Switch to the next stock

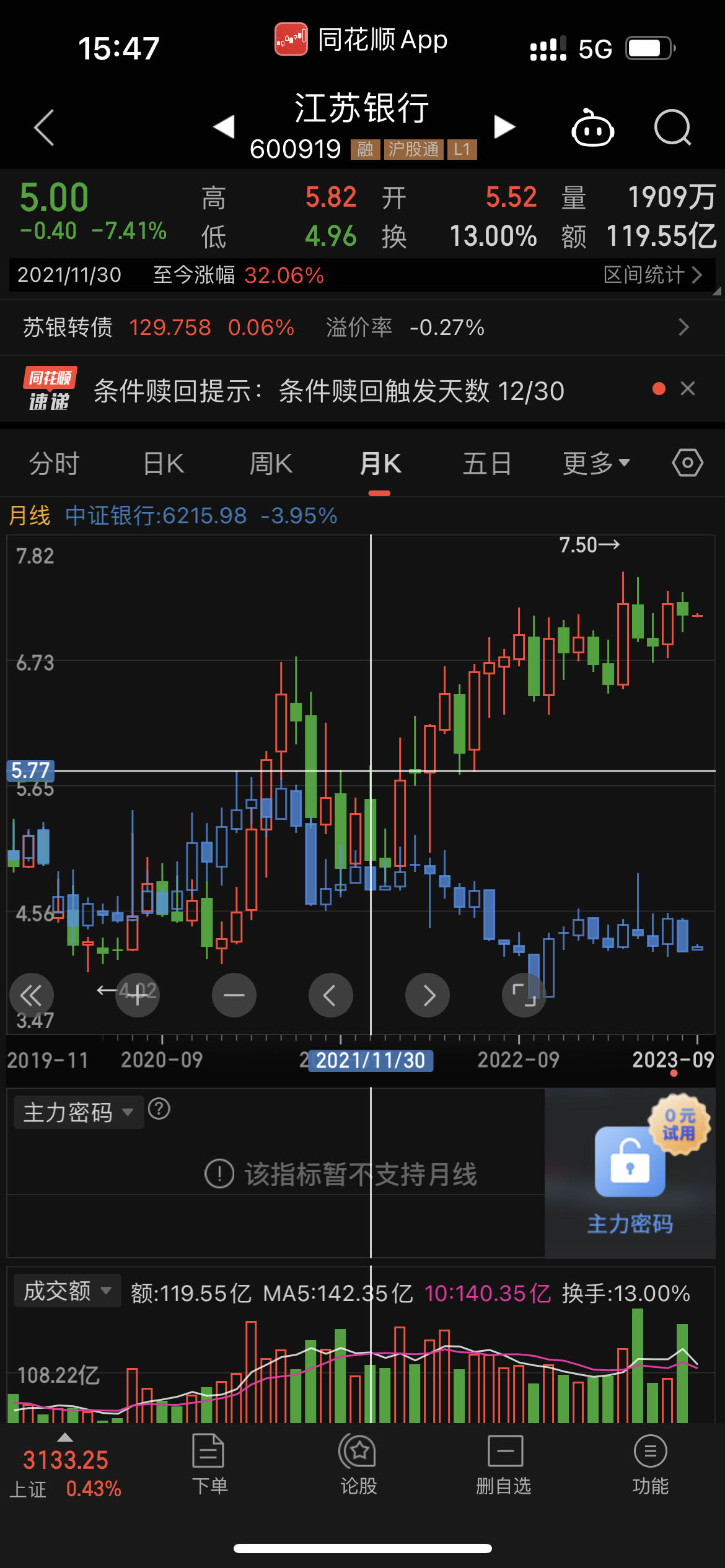click(504, 127)
